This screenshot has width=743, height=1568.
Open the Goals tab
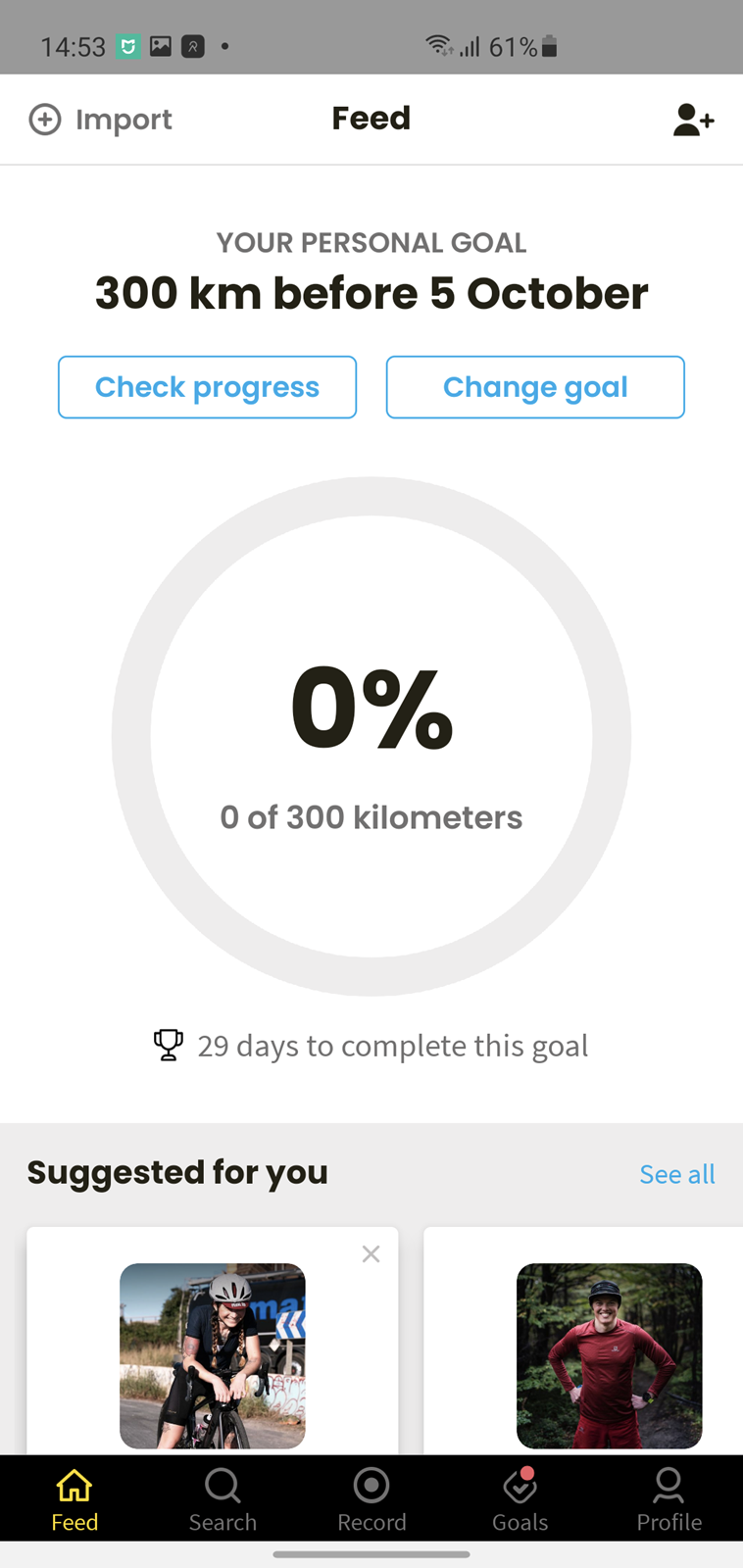pos(520,1499)
